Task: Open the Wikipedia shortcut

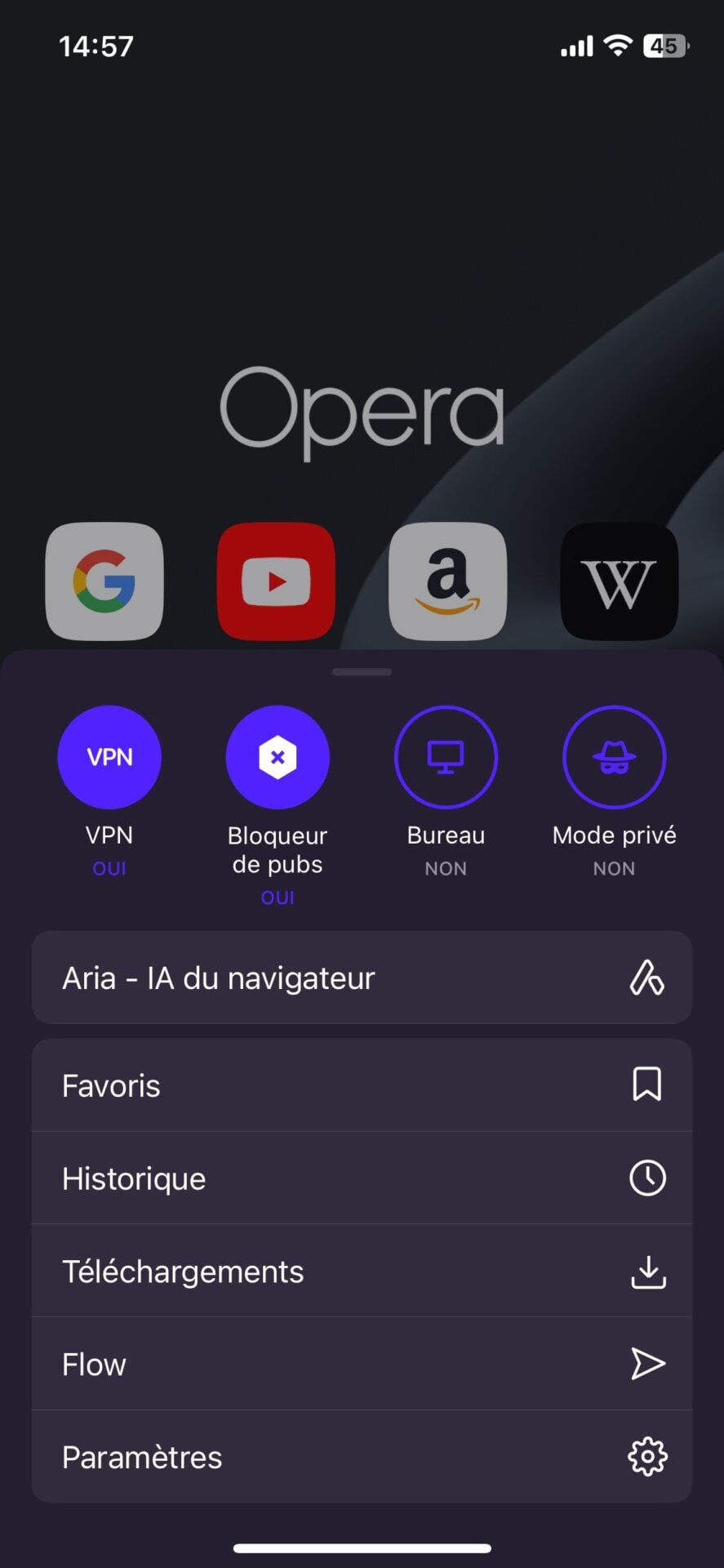Action: pyautogui.click(x=619, y=581)
